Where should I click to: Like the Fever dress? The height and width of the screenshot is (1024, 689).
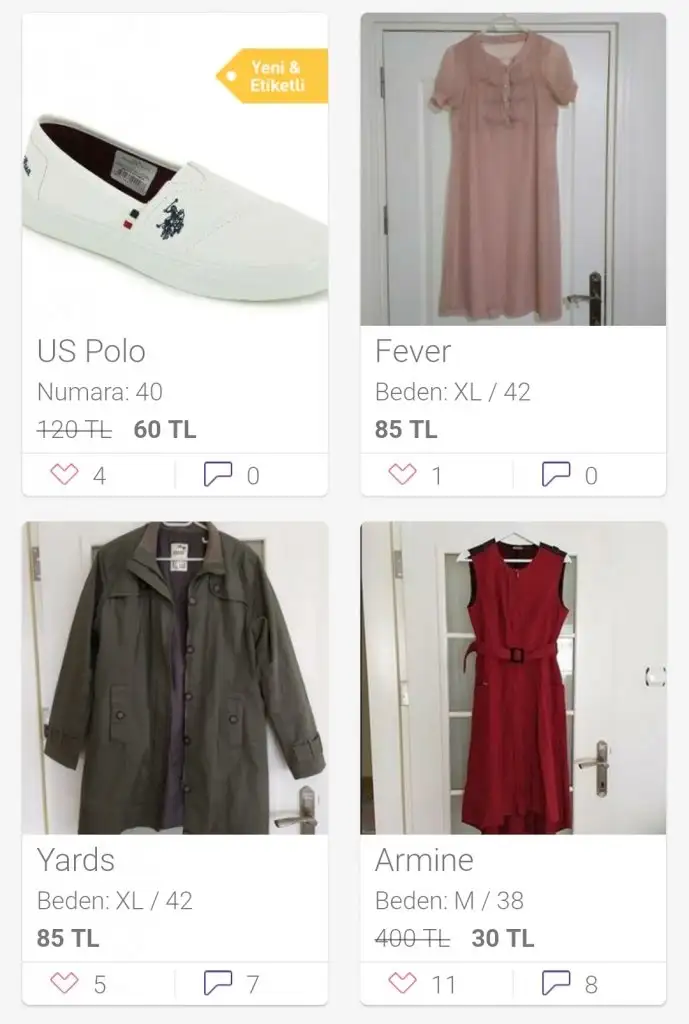coord(402,475)
